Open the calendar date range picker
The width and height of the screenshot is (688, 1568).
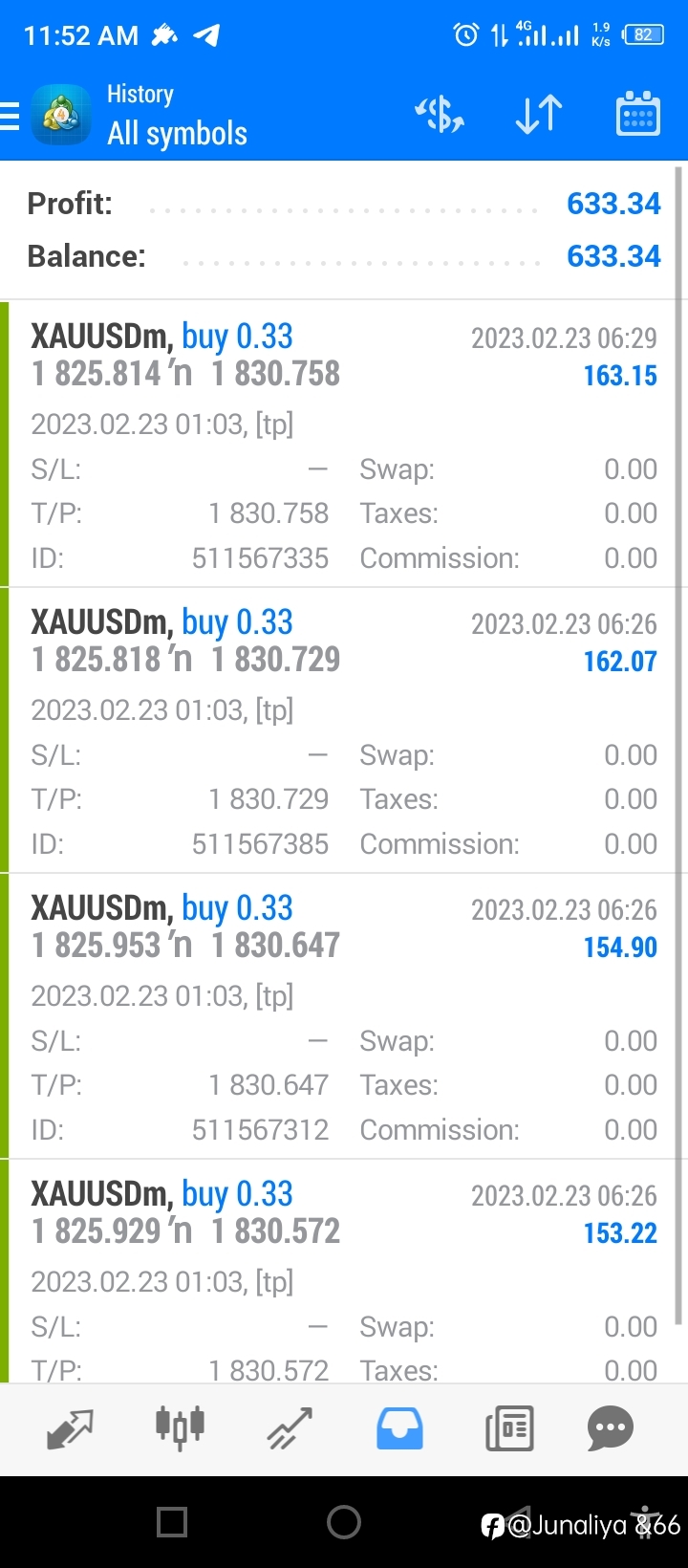(637, 115)
